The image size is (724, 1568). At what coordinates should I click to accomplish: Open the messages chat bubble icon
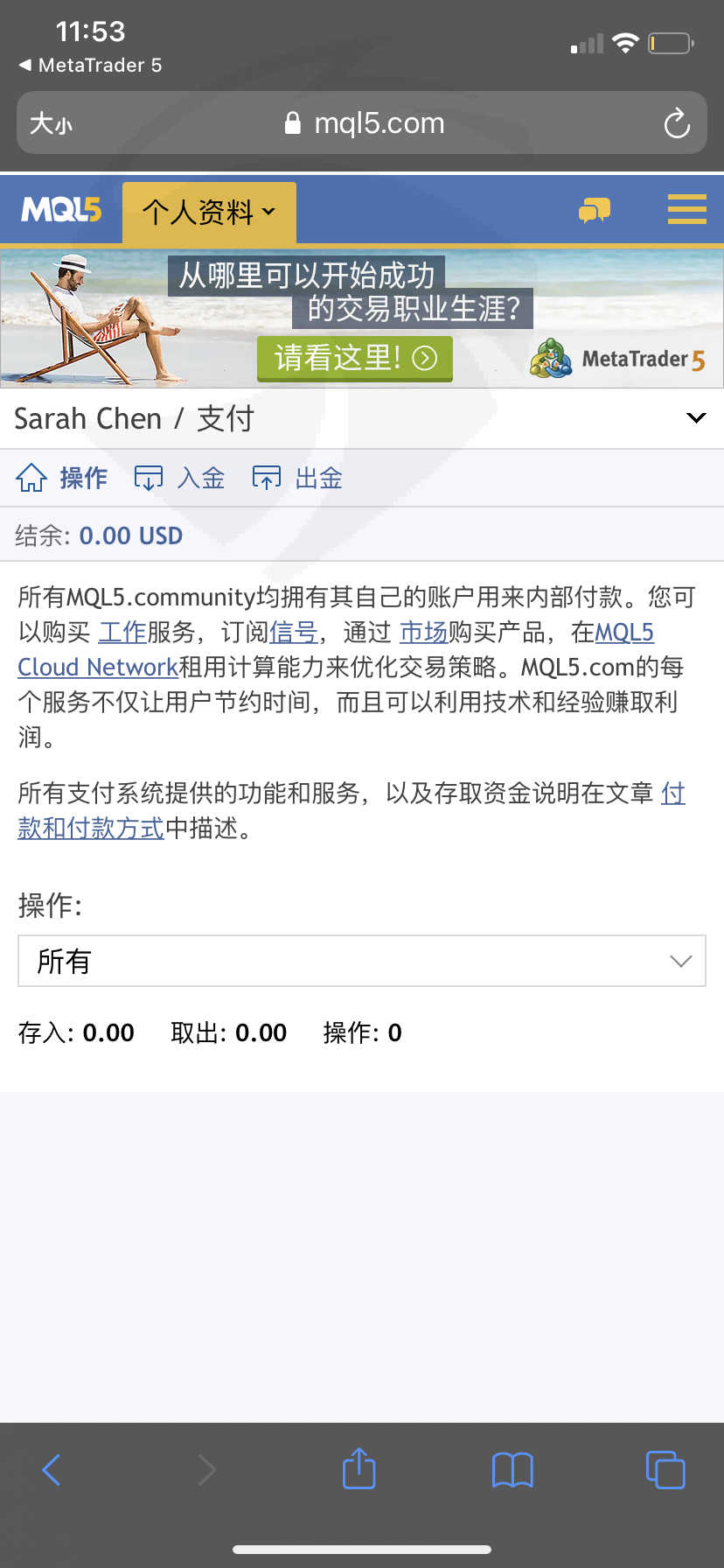595,210
